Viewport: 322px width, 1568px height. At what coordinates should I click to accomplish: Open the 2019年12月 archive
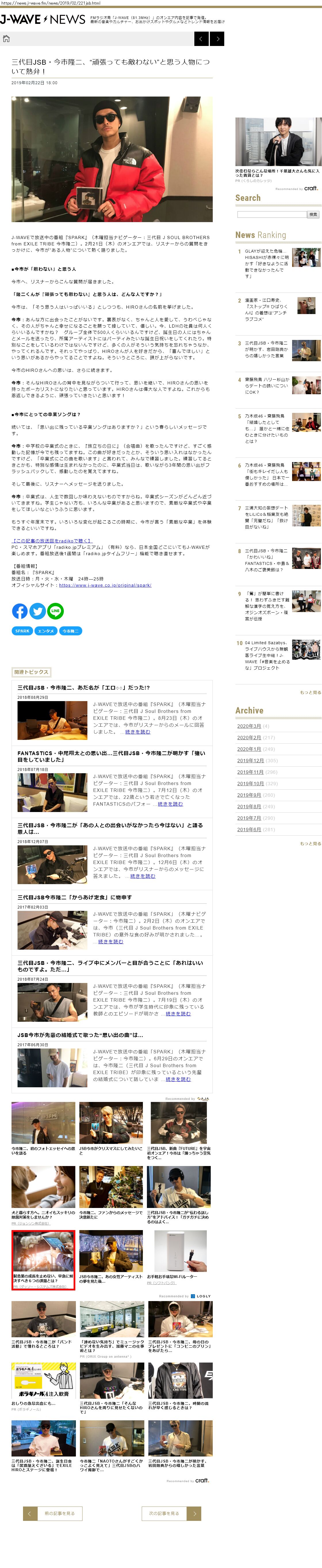coord(250,760)
